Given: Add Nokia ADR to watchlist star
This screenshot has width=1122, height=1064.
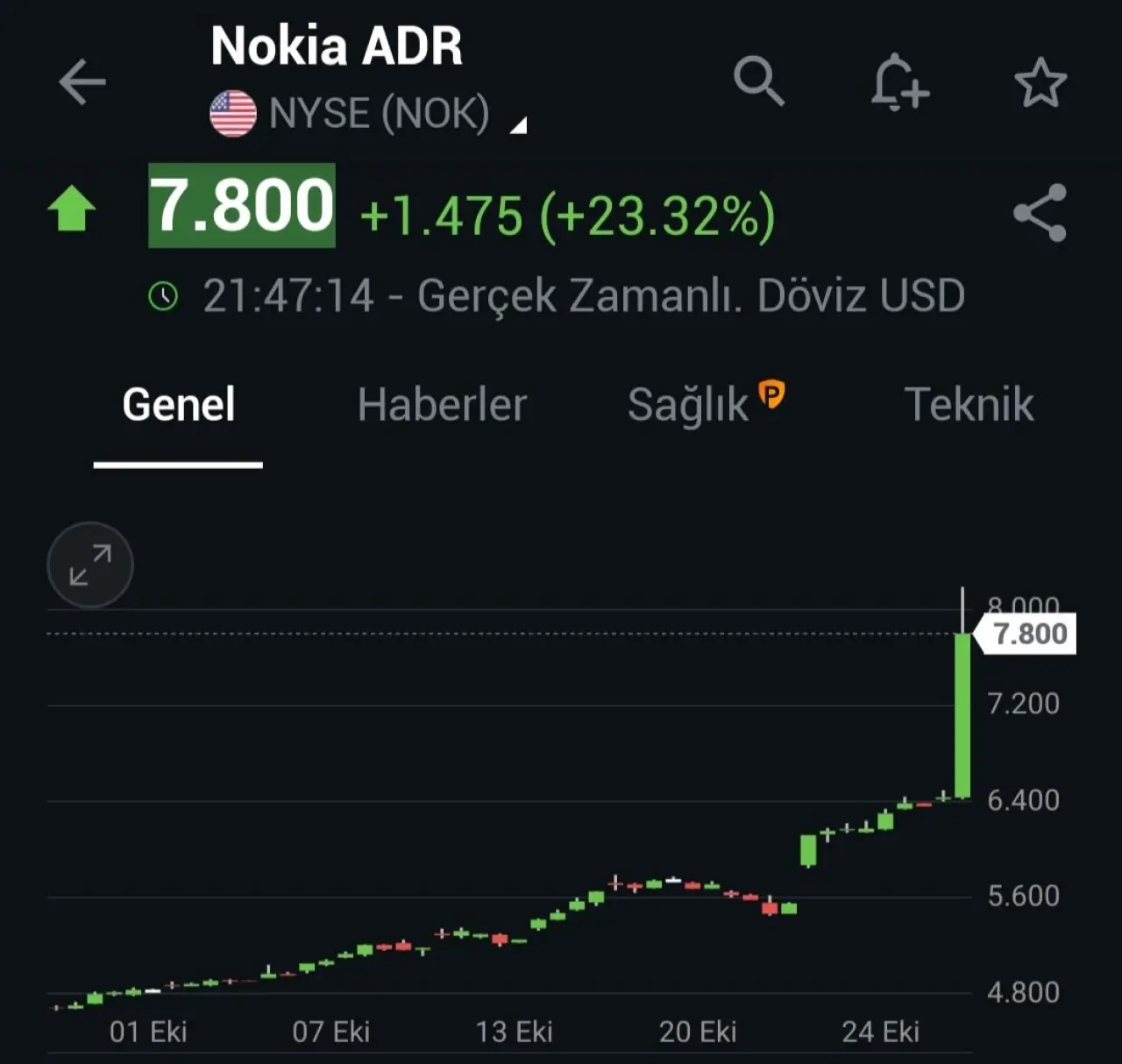Looking at the screenshot, I should [1040, 83].
